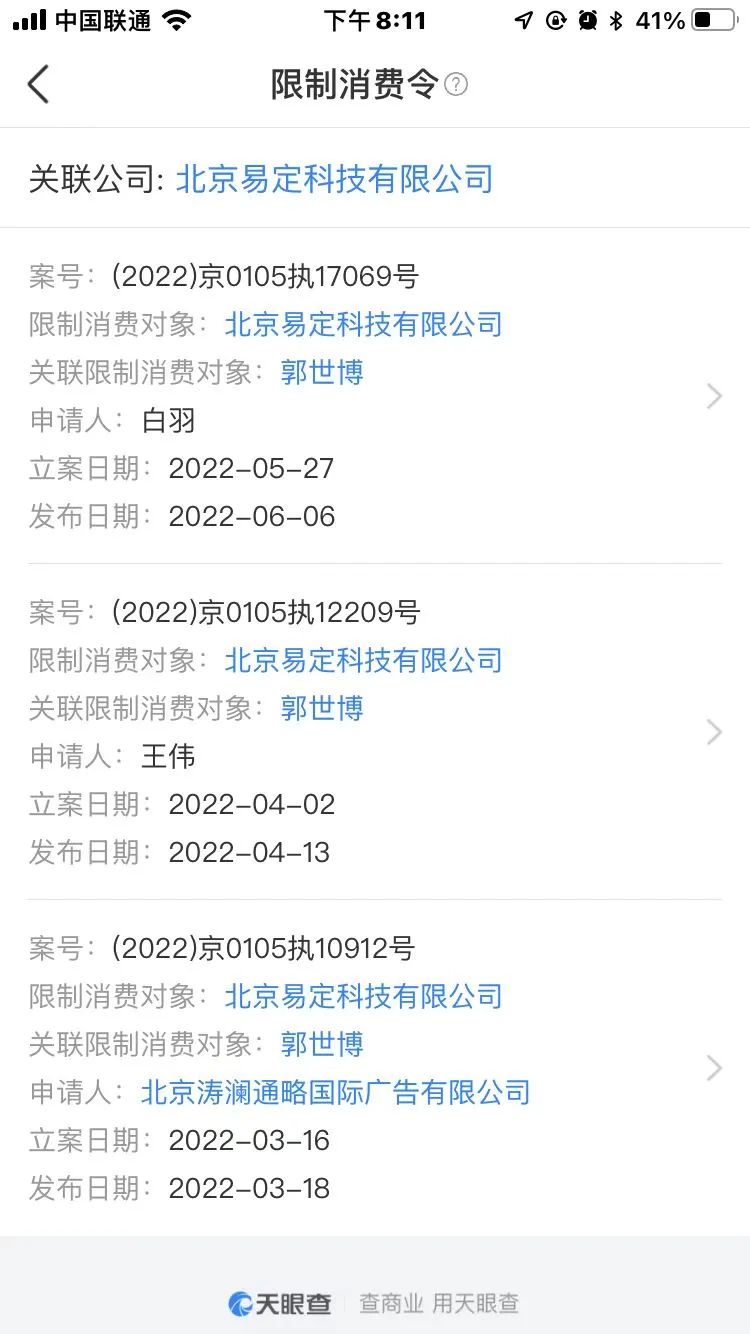
Task: Tap 郭世博 in the case 10912 entry
Action: 322,1044
